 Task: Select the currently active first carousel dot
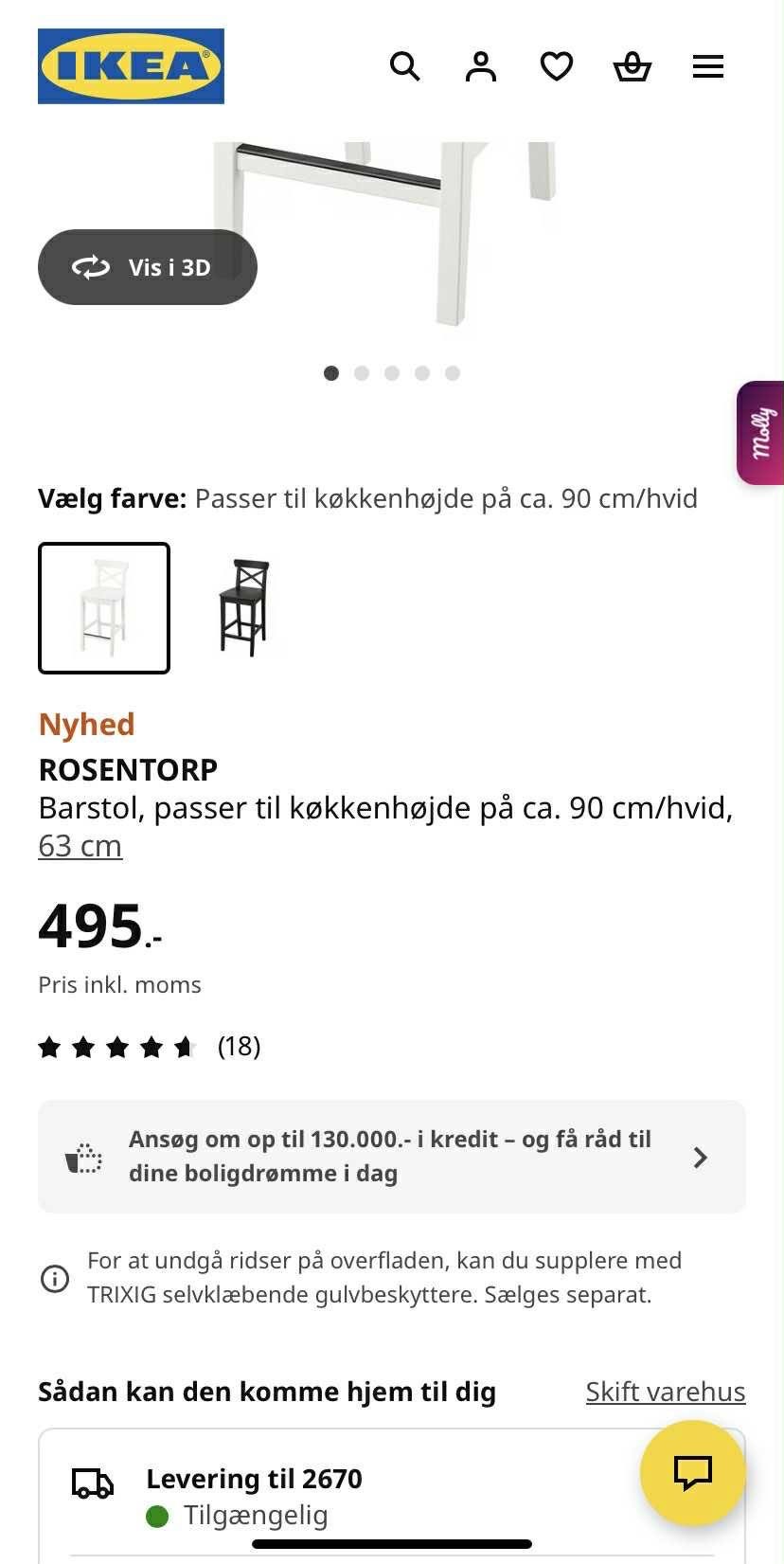[x=331, y=373]
